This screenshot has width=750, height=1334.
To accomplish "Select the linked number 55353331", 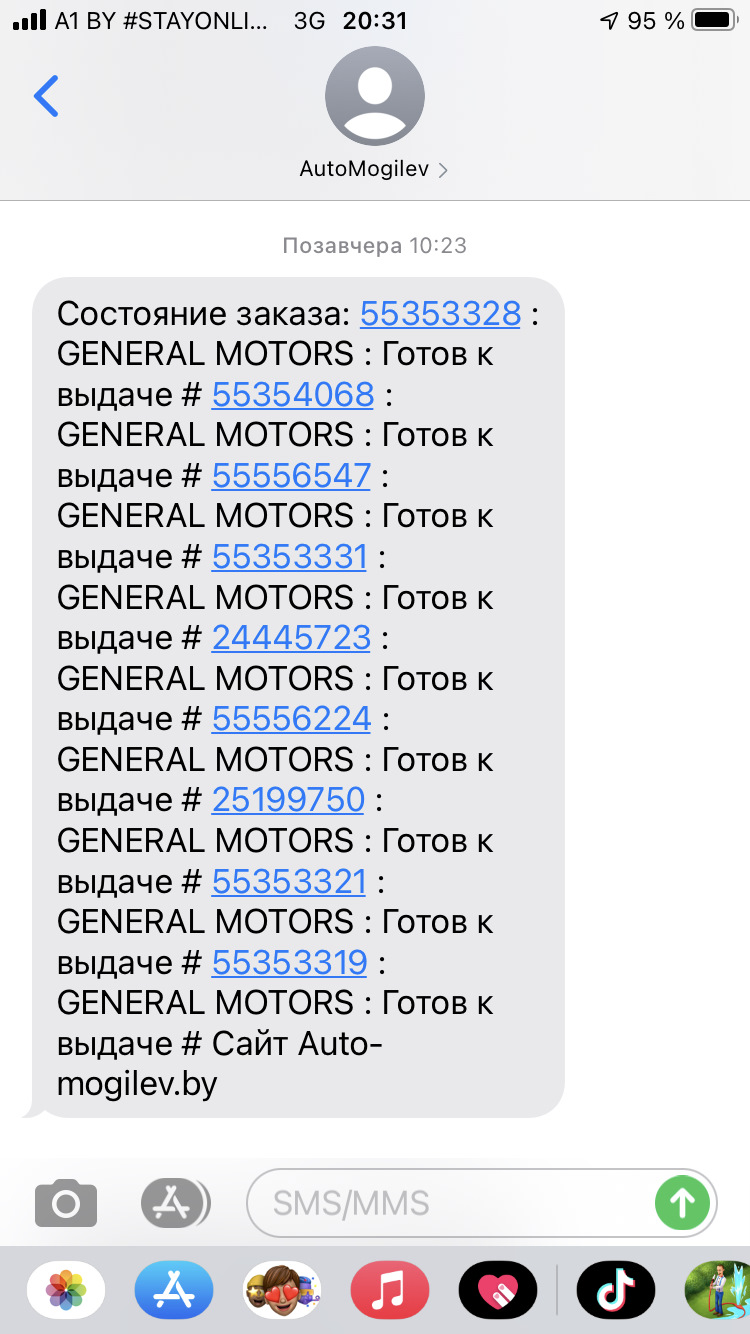I will coord(290,557).
